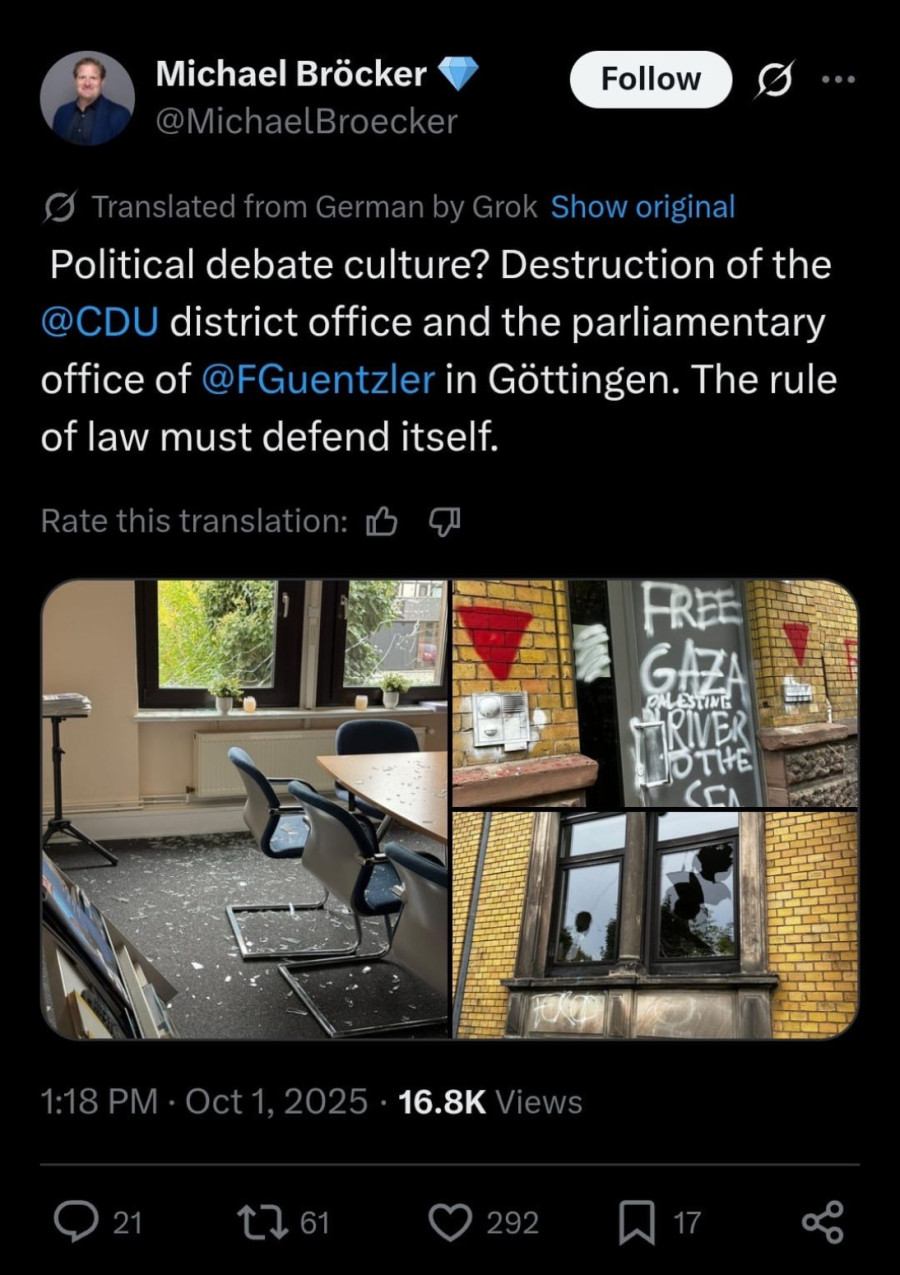Open the @FGuentzler mention

pyautogui.click(x=318, y=381)
